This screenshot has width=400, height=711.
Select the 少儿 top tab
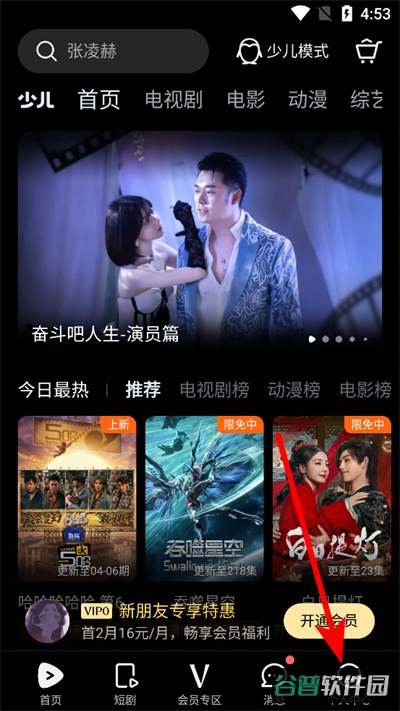point(36,100)
